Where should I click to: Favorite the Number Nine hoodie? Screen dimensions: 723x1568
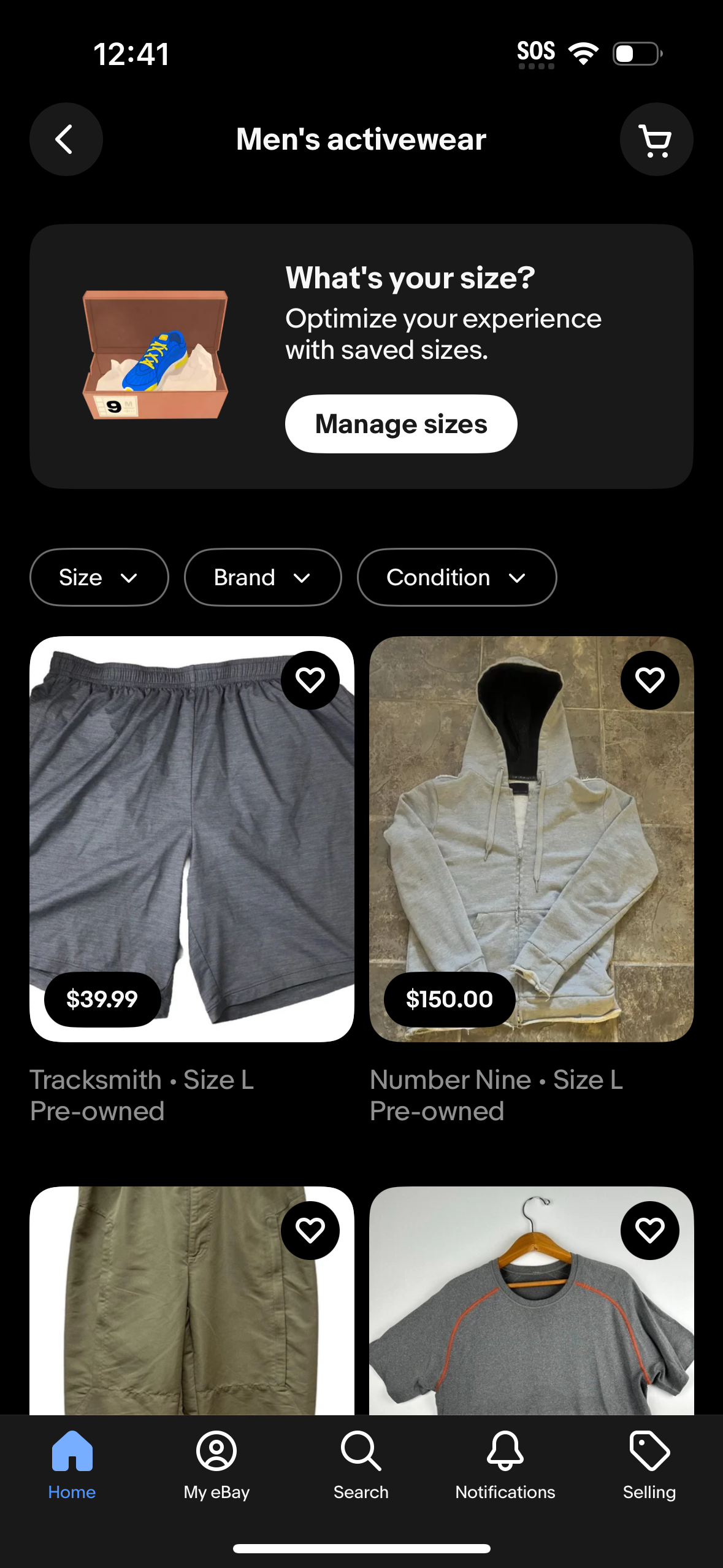(x=650, y=680)
